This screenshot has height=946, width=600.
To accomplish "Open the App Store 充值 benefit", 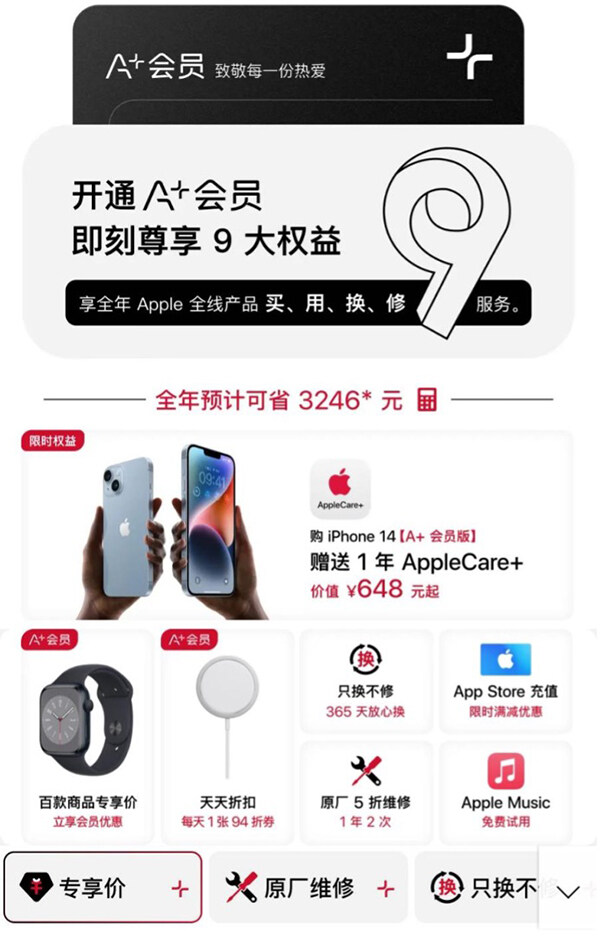I will click(505, 680).
